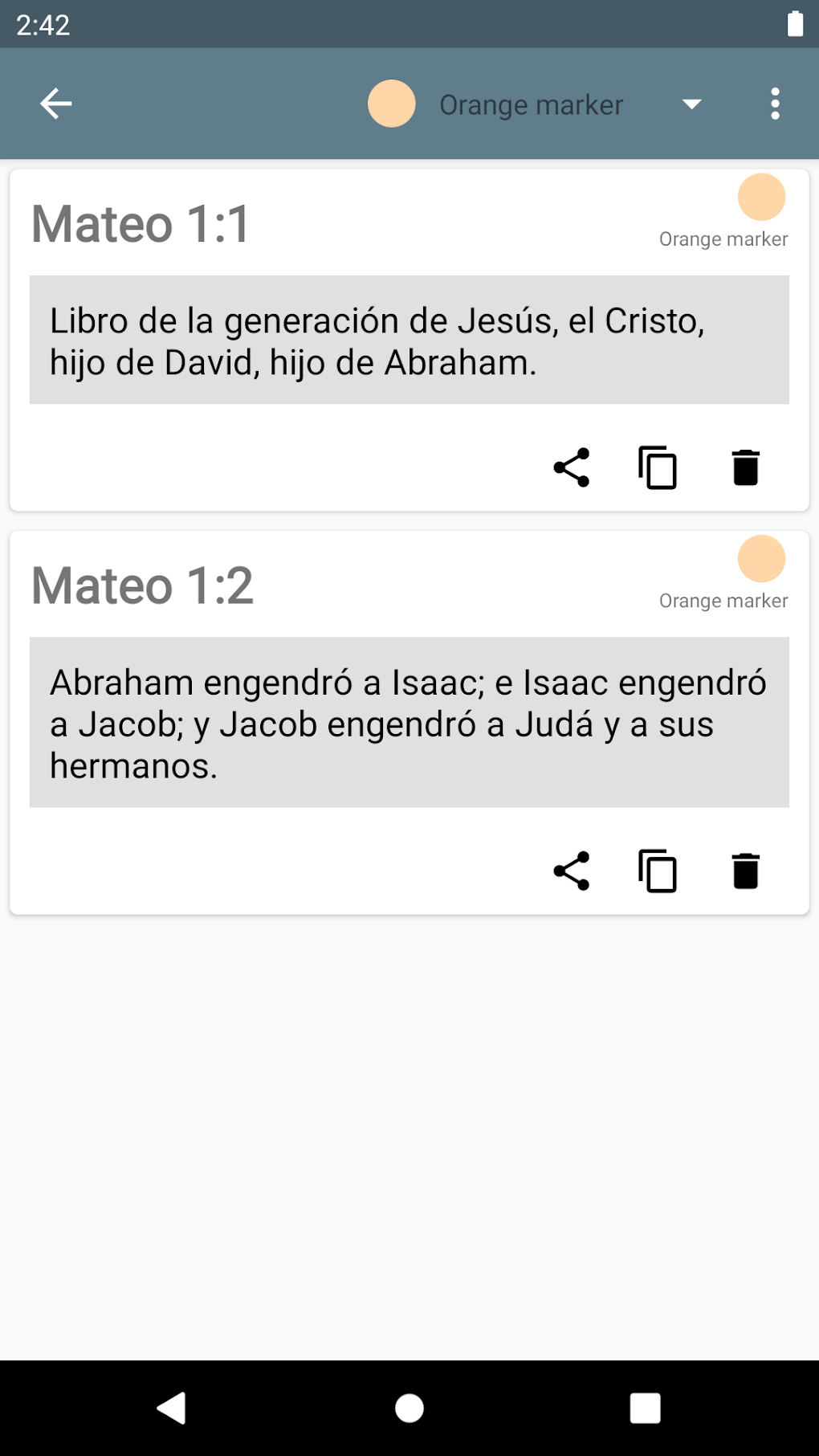Tap the orange marker circle on Mateo 1:2
Image resolution: width=819 pixels, height=1456 pixels.
pyautogui.click(x=761, y=559)
